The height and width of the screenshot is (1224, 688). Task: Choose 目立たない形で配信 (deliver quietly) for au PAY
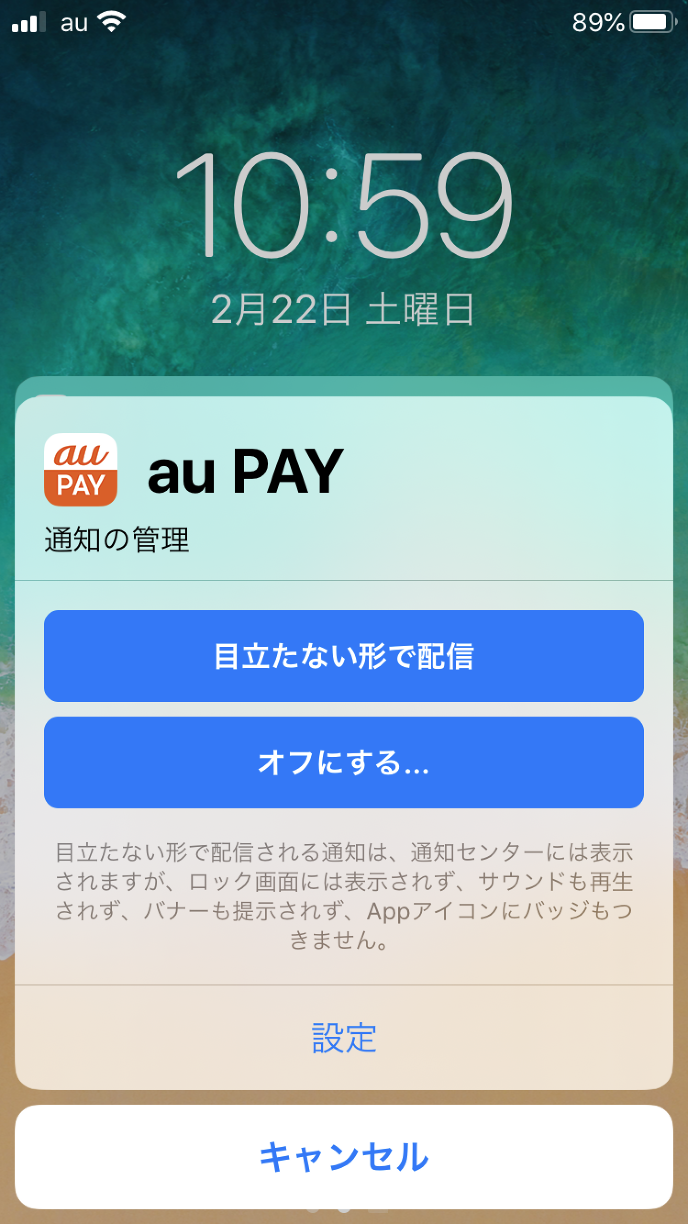point(343,656)
